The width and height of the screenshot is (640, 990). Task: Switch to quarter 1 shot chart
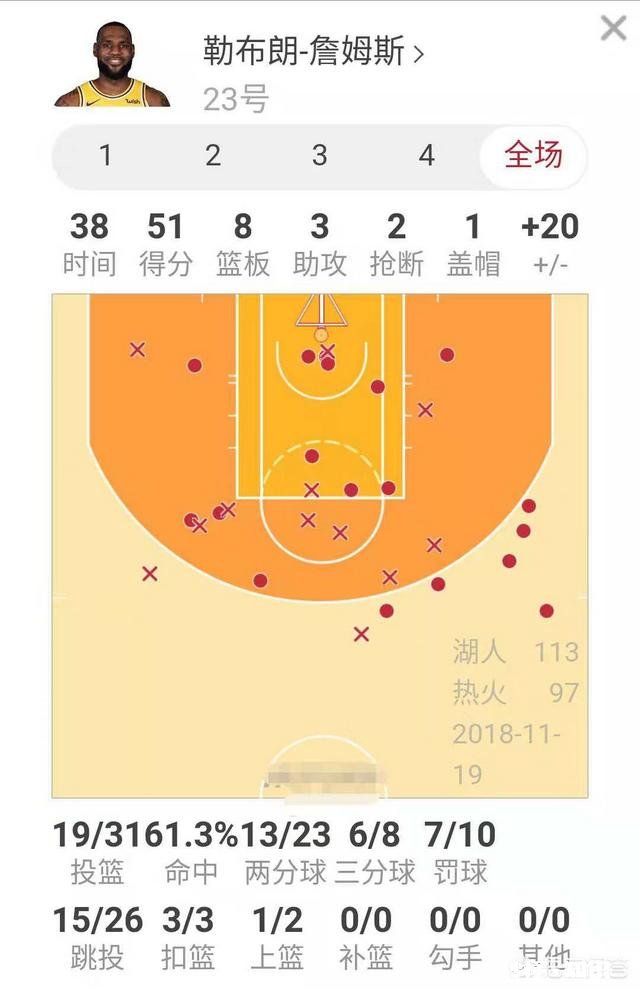click(x=106, y=156)
